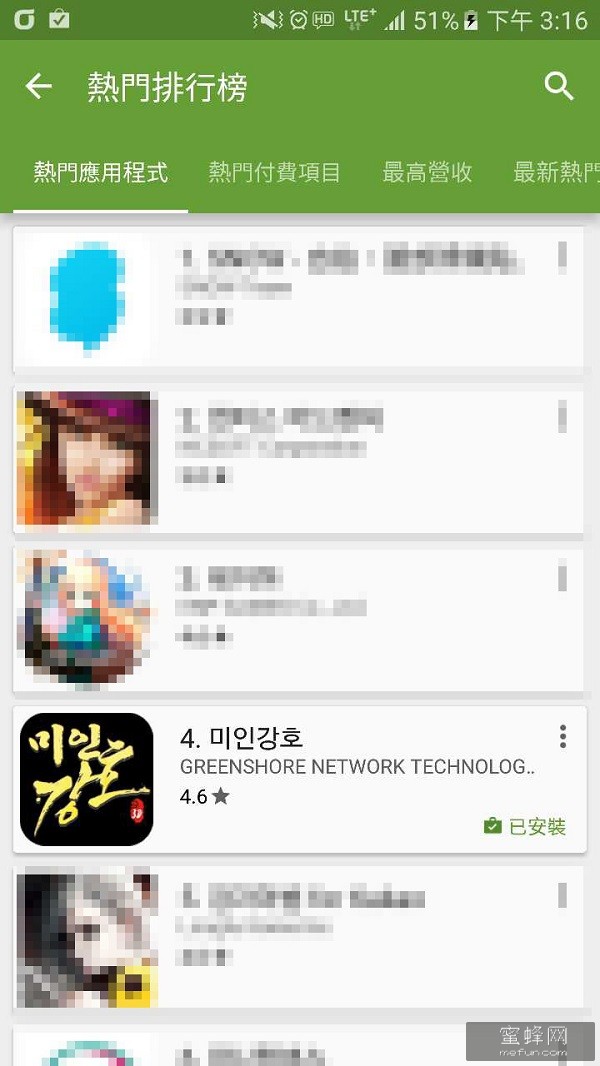
Task: Switch to the 熱門付費項目 tab
Action: click(x=274, y=172)
